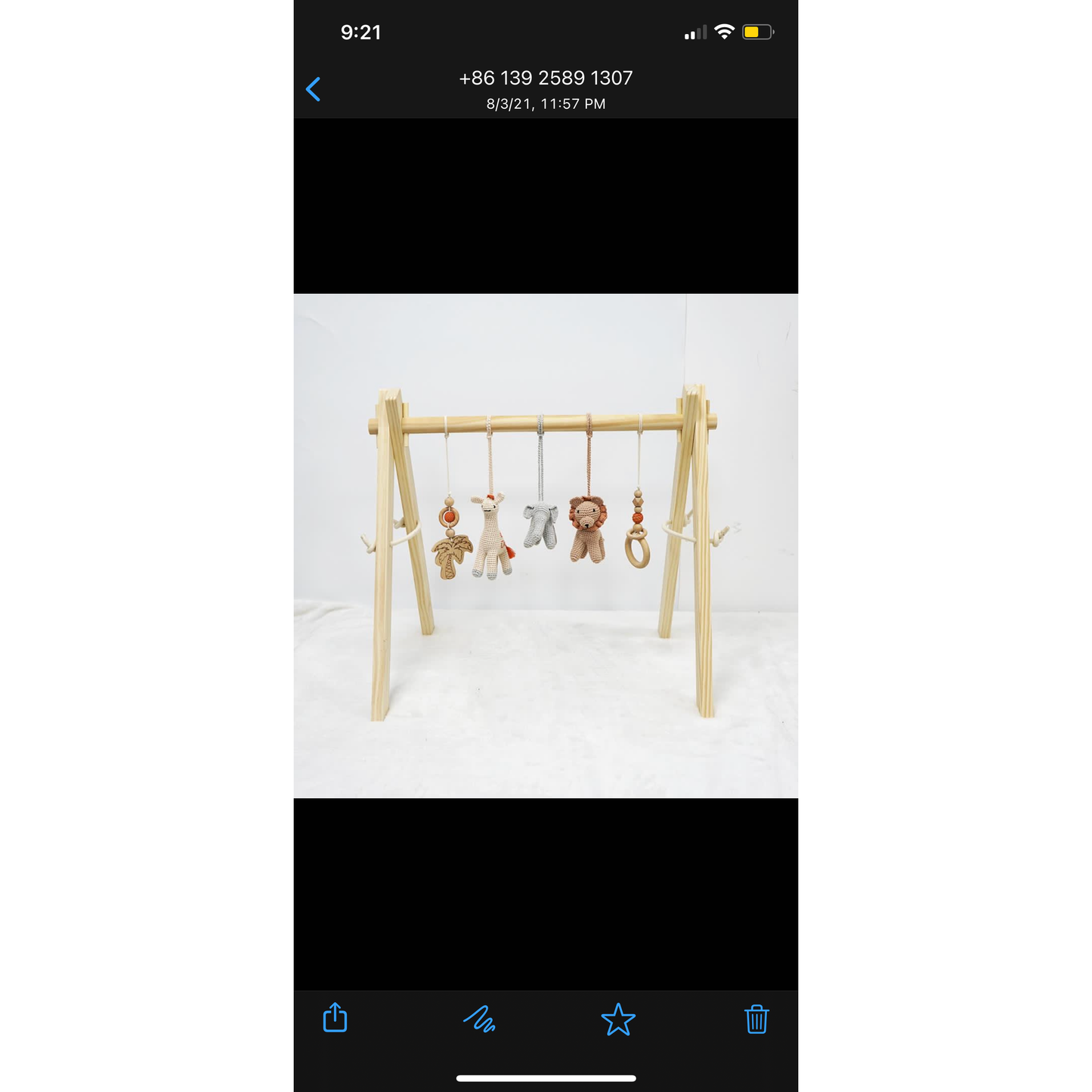The image size is (1092, 1092).
Task: Share this photo
Action: click(335, 1018)
